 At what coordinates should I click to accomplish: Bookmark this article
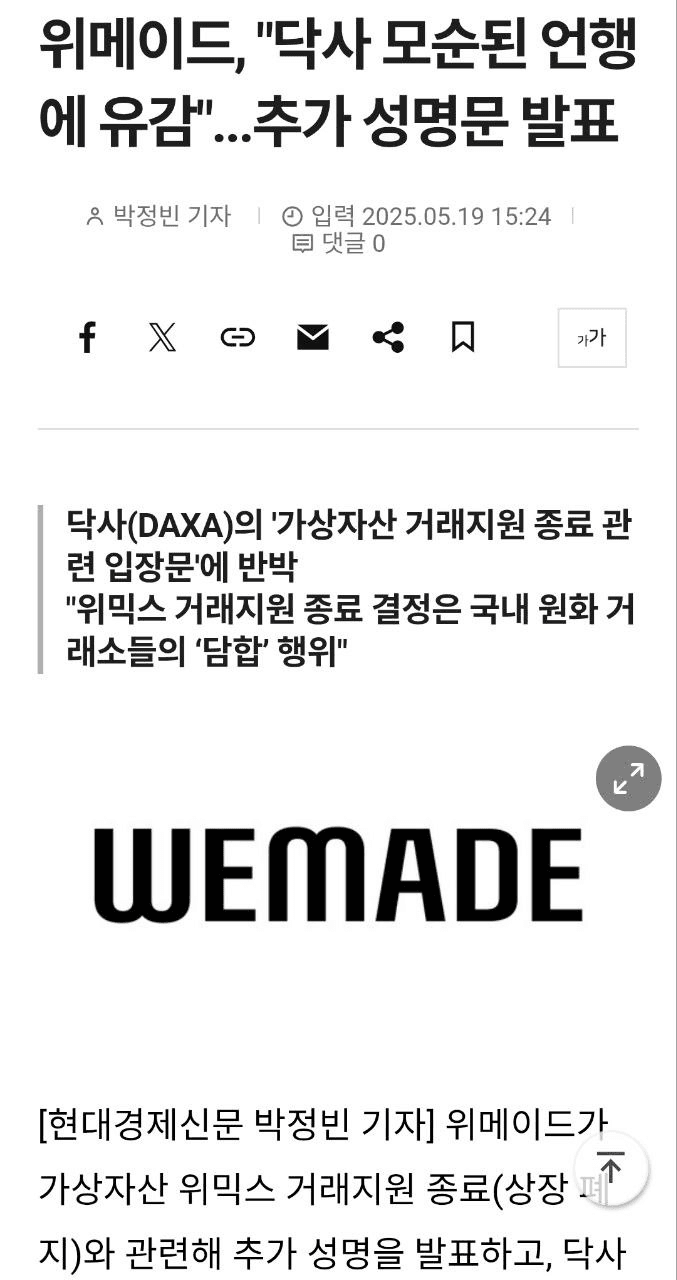click(x=462, y=338)
